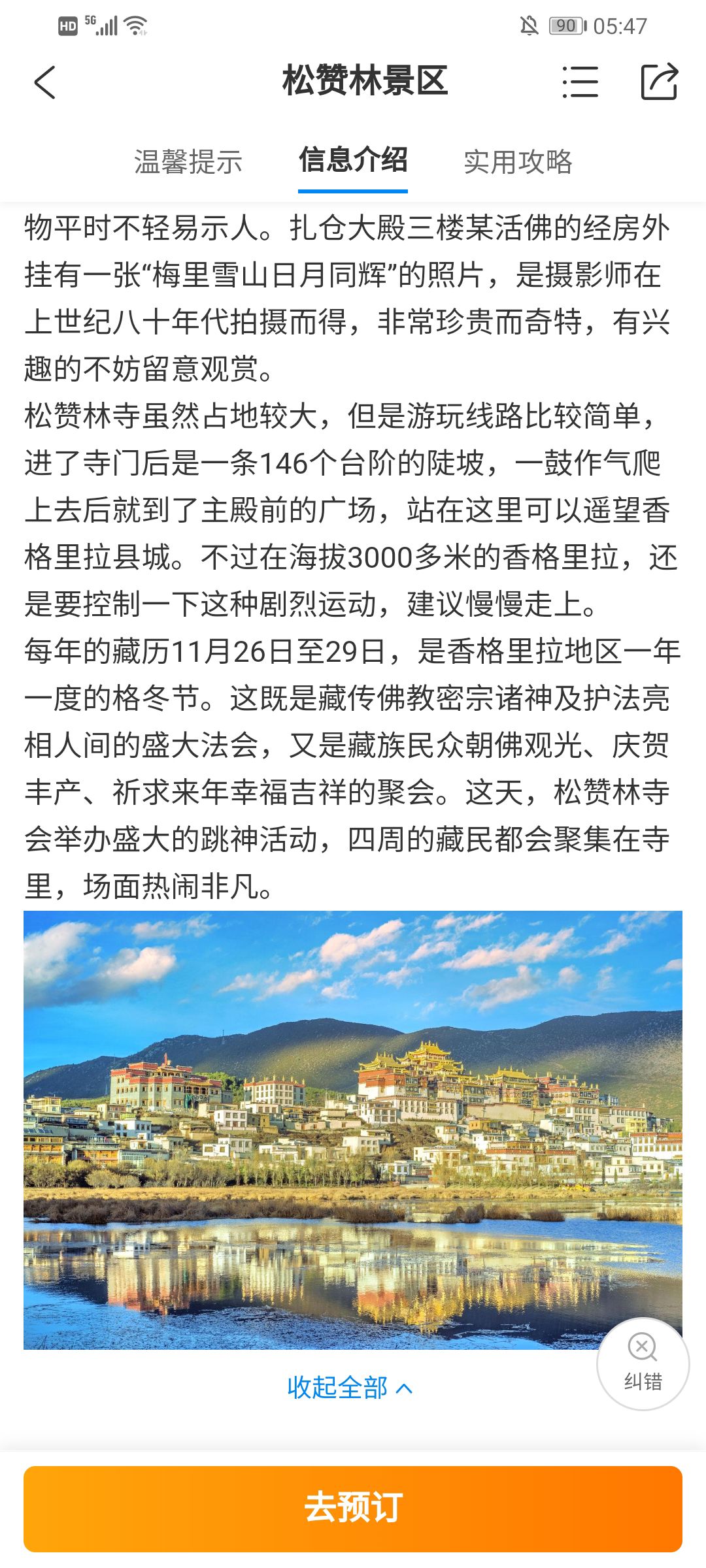Tap the 纠错 error report button
This screenshot has width=706, height=1568.
click(643, 1364)
